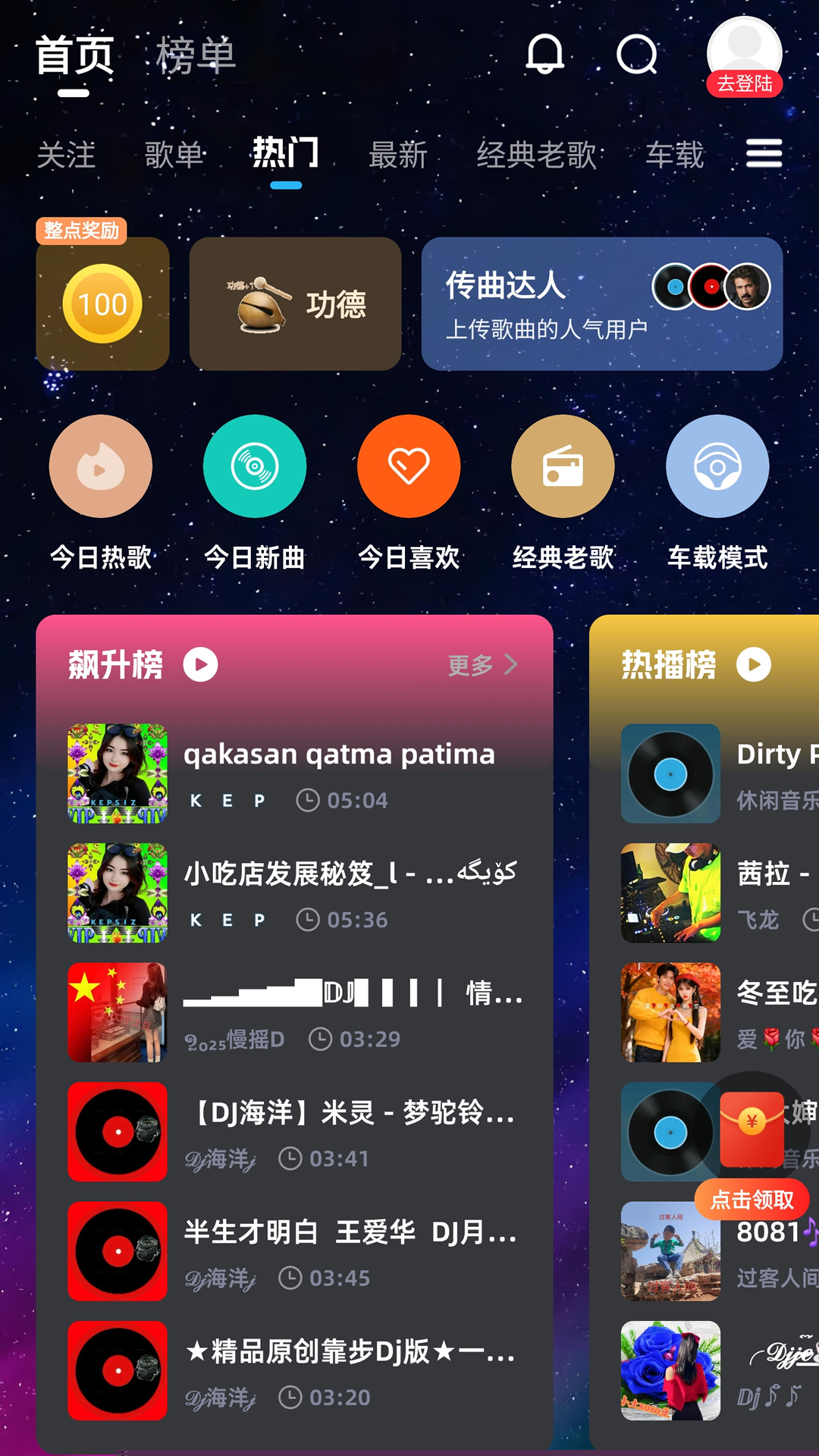View 更多 of the 飙升榜 chart
The height and width of the screenshot is (1456, 819).
click(482, 665)
